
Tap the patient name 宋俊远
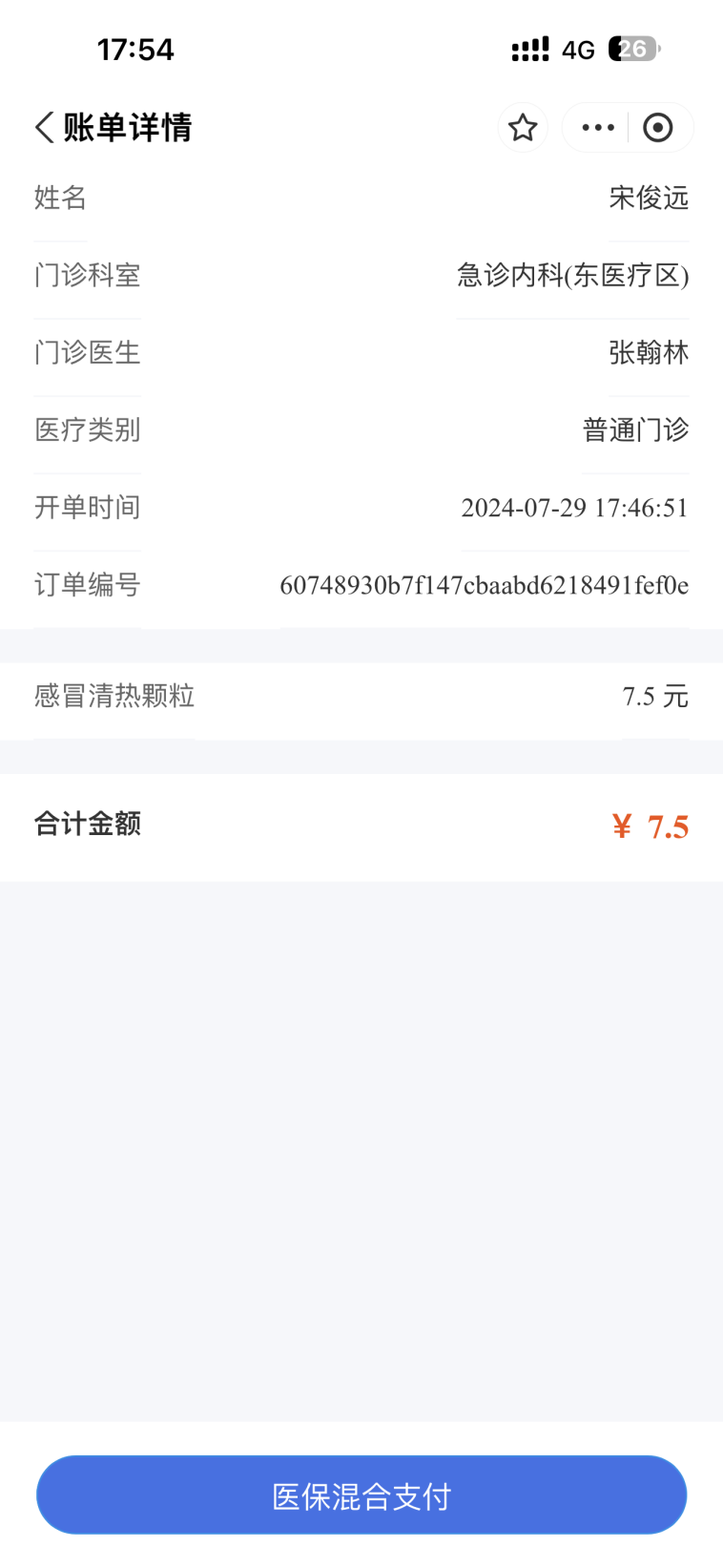tap(650, 198)
